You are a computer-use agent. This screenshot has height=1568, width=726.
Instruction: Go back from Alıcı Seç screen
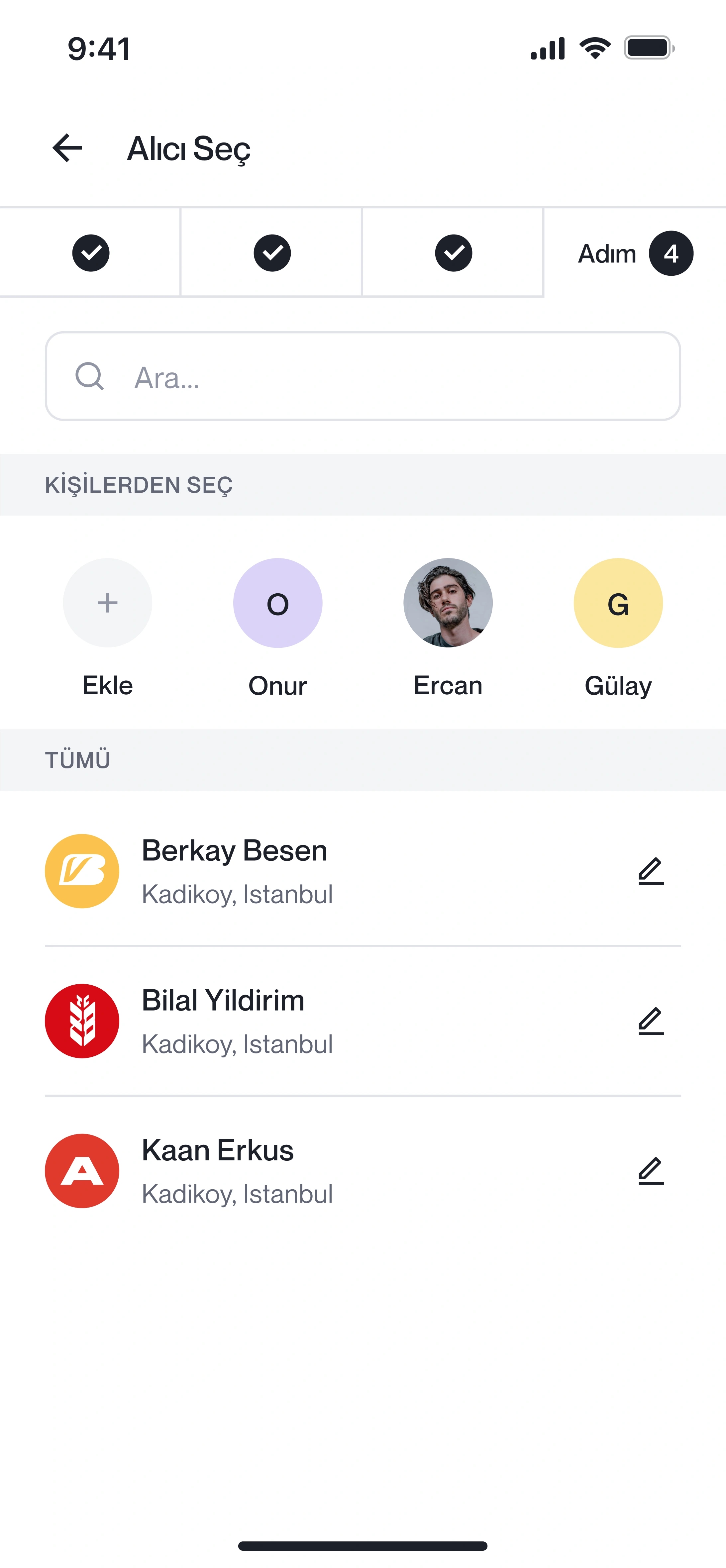67,148
